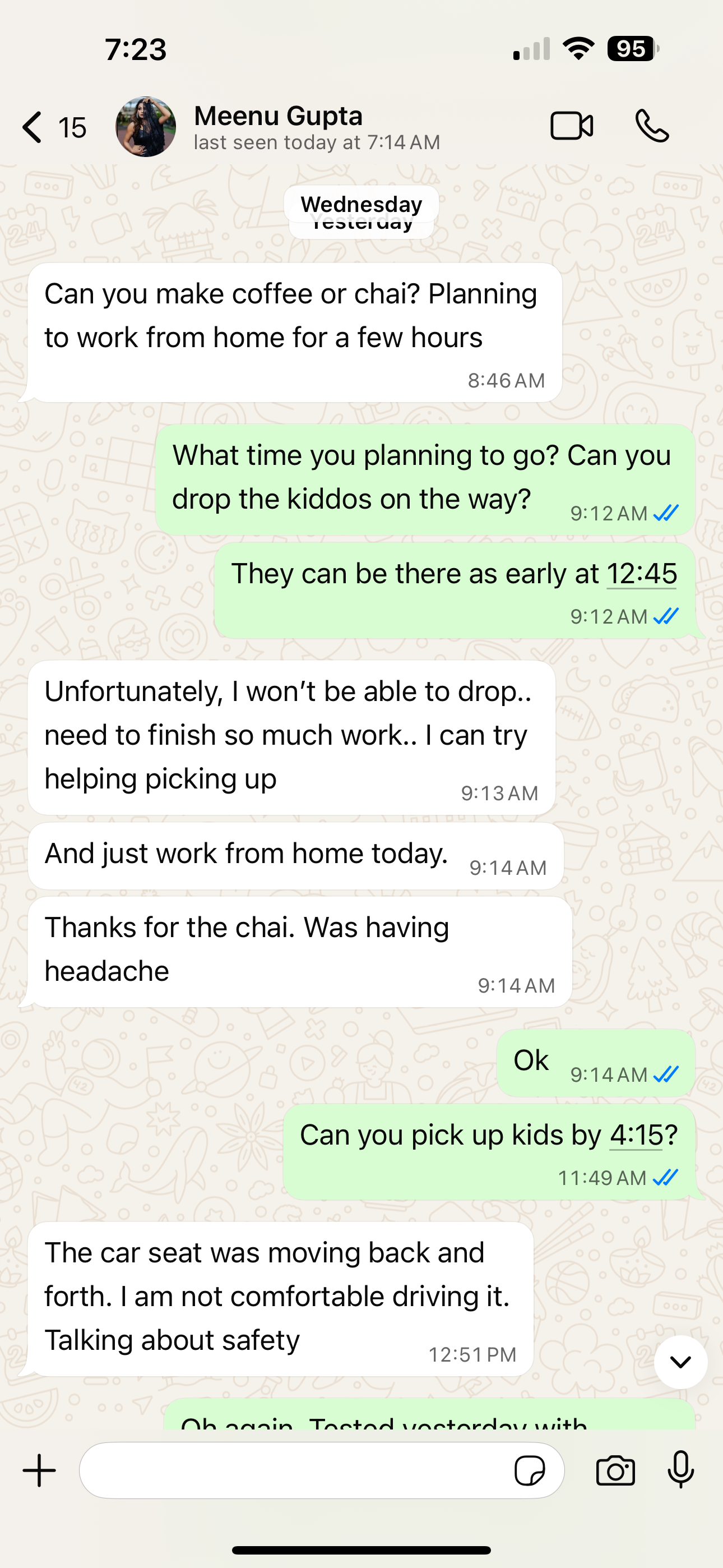Start a video call with Meenu Gupta
The width and height of the screenshot is (723, 1568).
coord(572,127)
